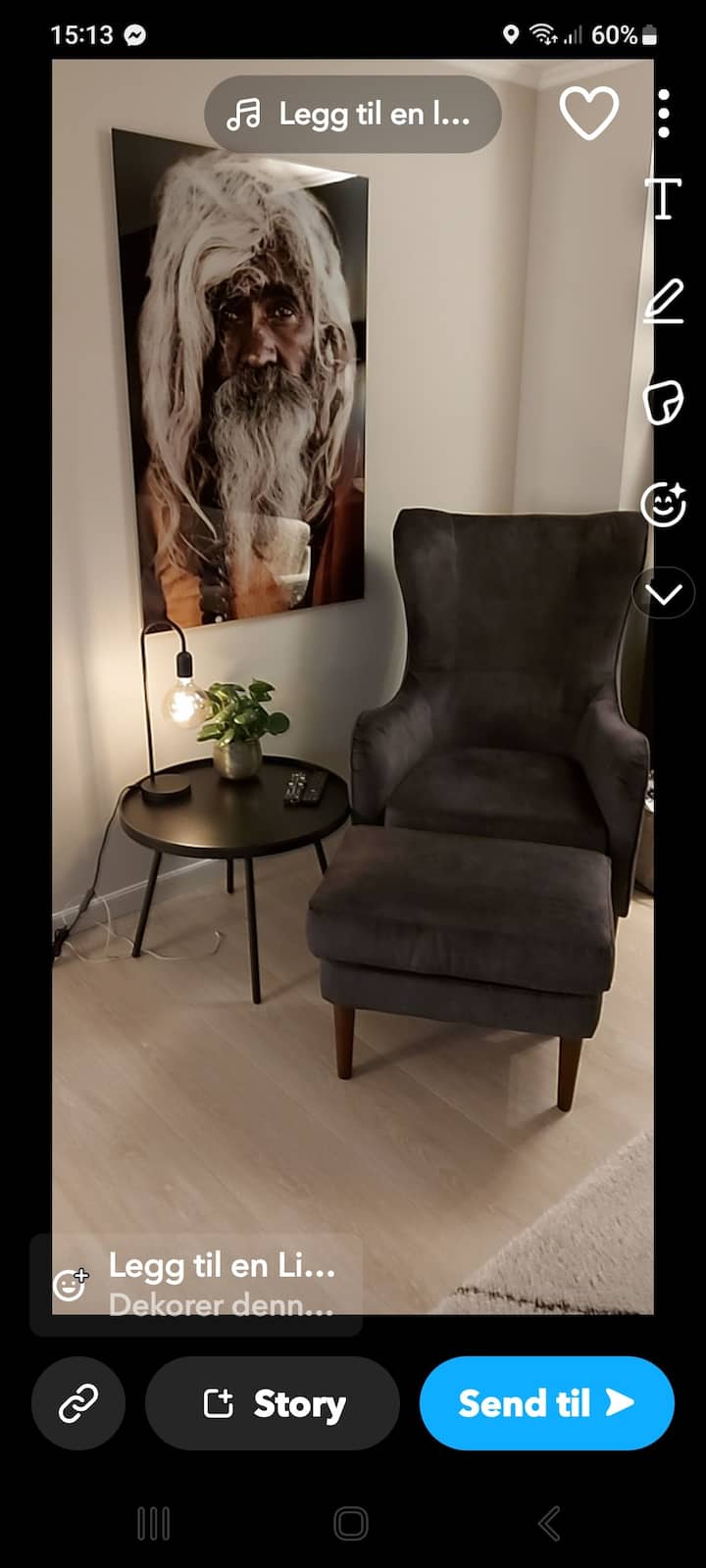Post this snap to Story
This screenshot has height=1568, width=706.
[273, 1403]
